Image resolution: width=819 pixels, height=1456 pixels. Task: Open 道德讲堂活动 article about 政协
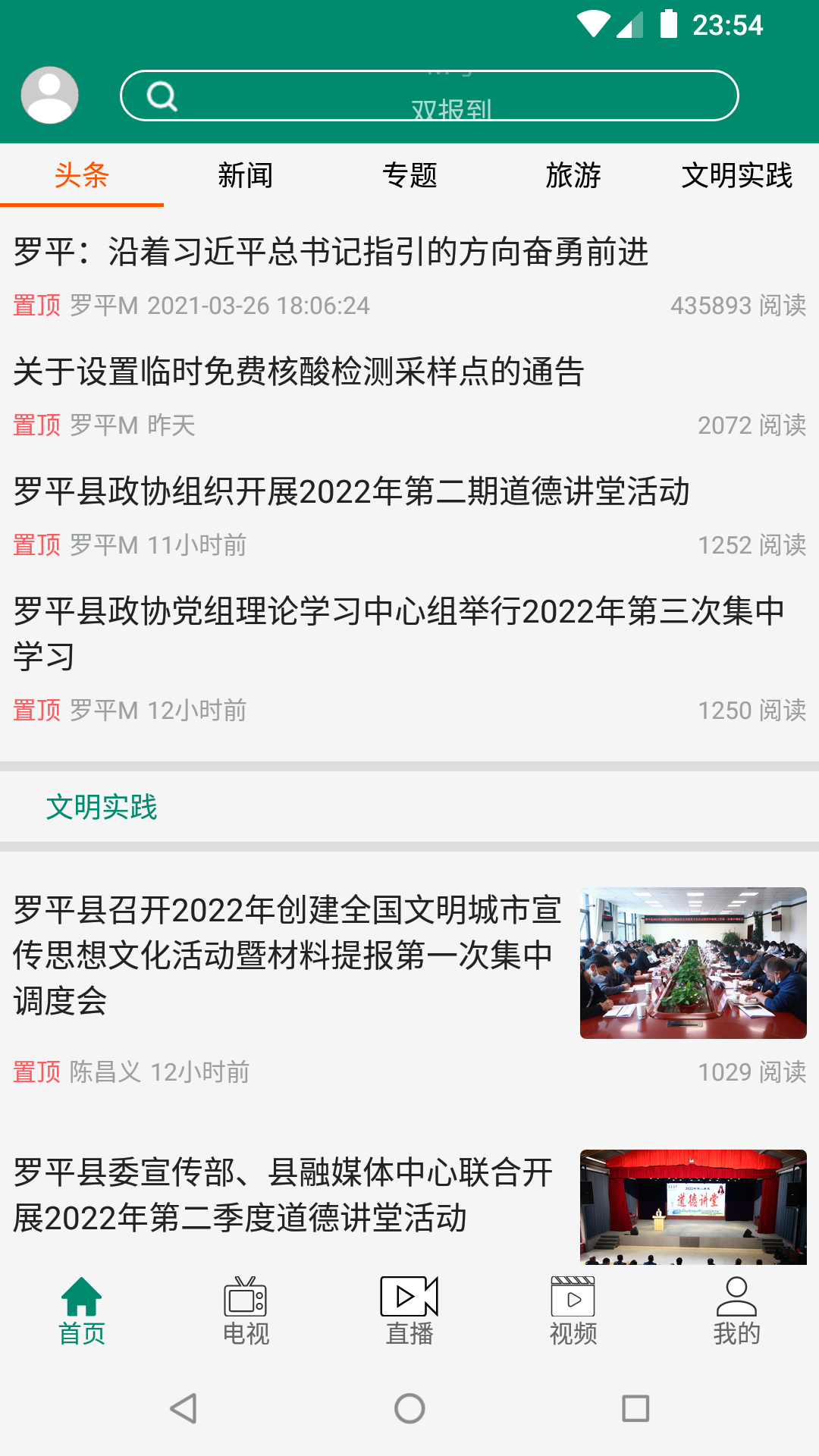353,491
